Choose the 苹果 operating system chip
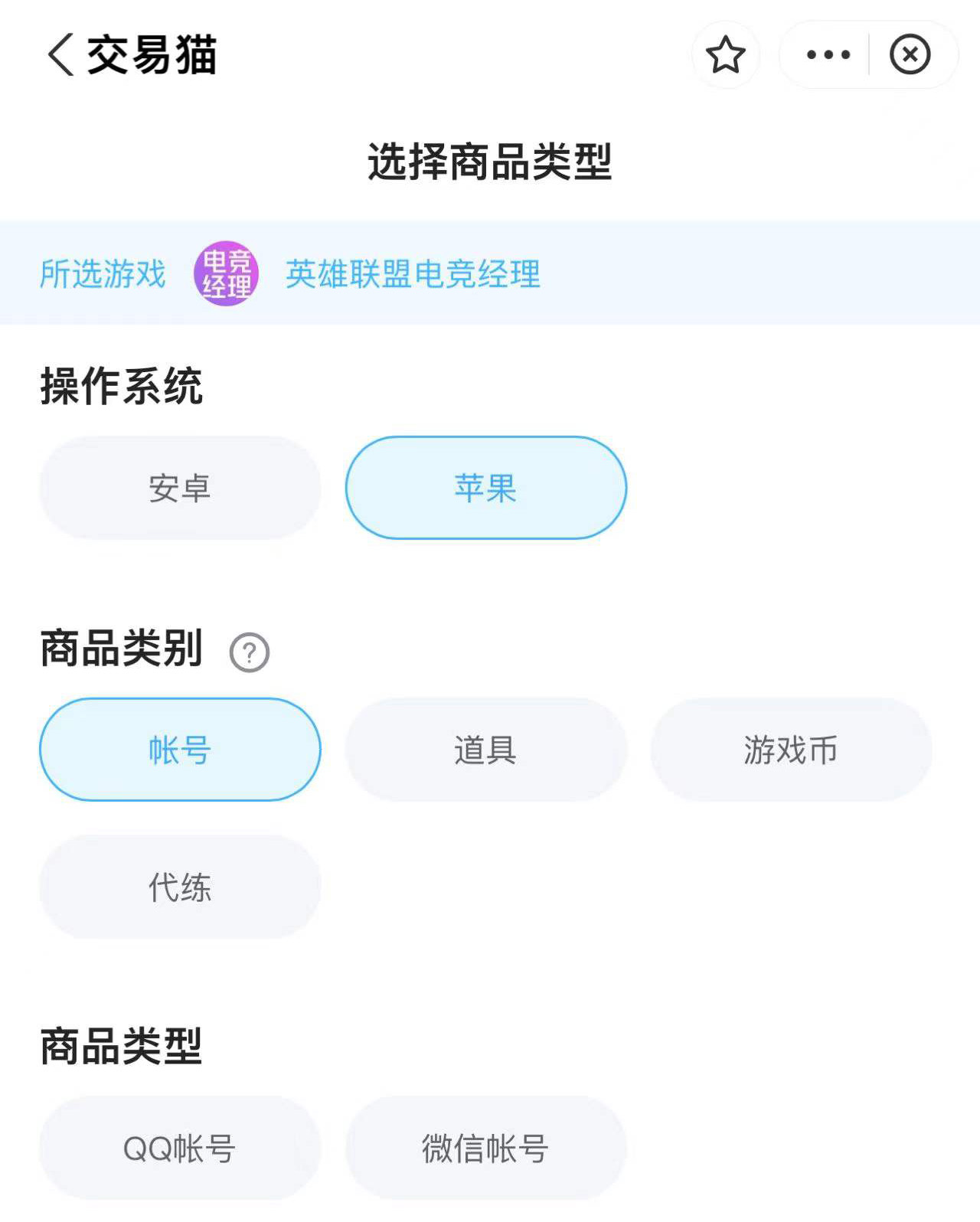Image resolution: width=980 pixels, height=1222 pixels. click(485, 488)
